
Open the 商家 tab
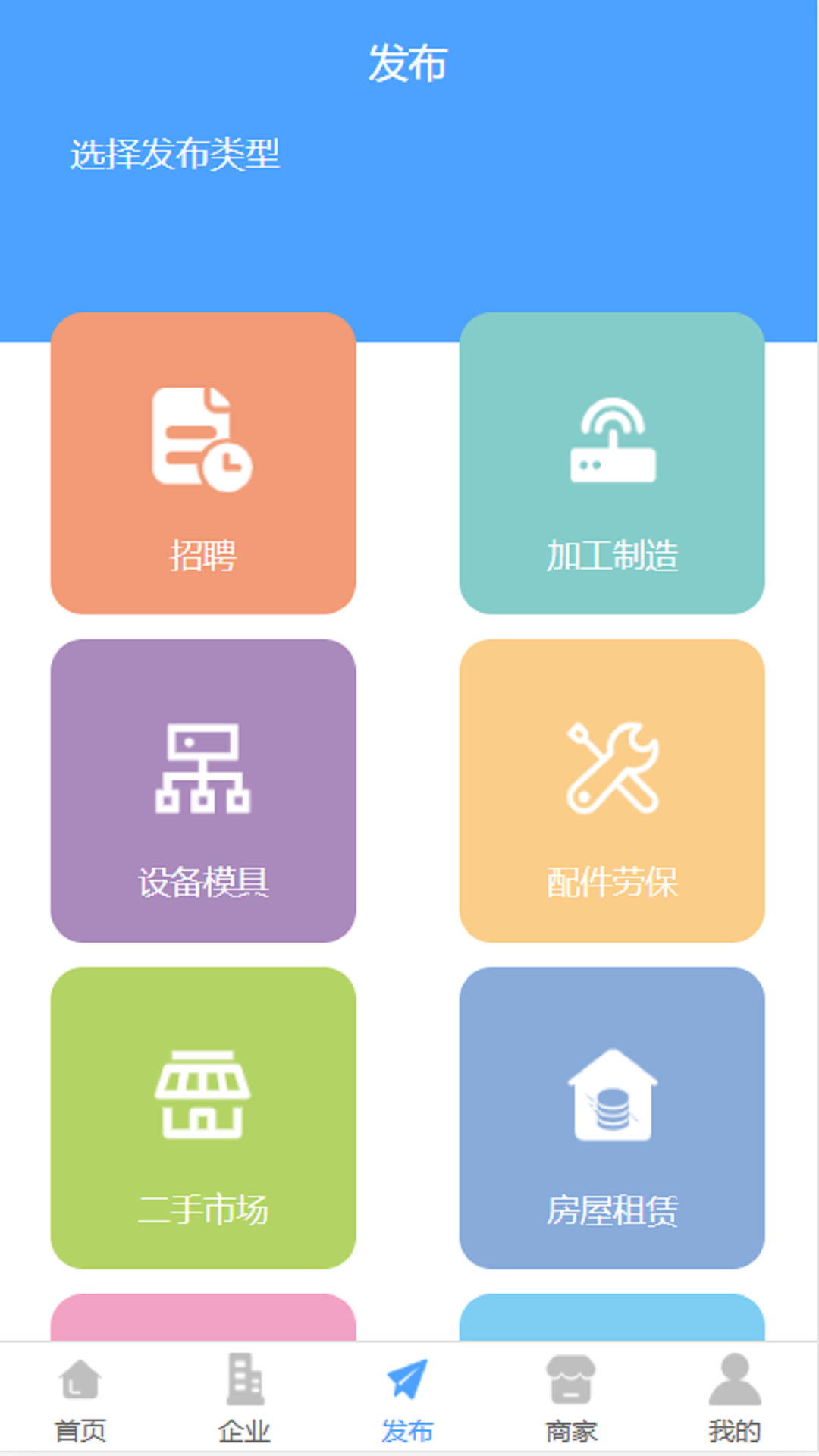[571, 1398]
